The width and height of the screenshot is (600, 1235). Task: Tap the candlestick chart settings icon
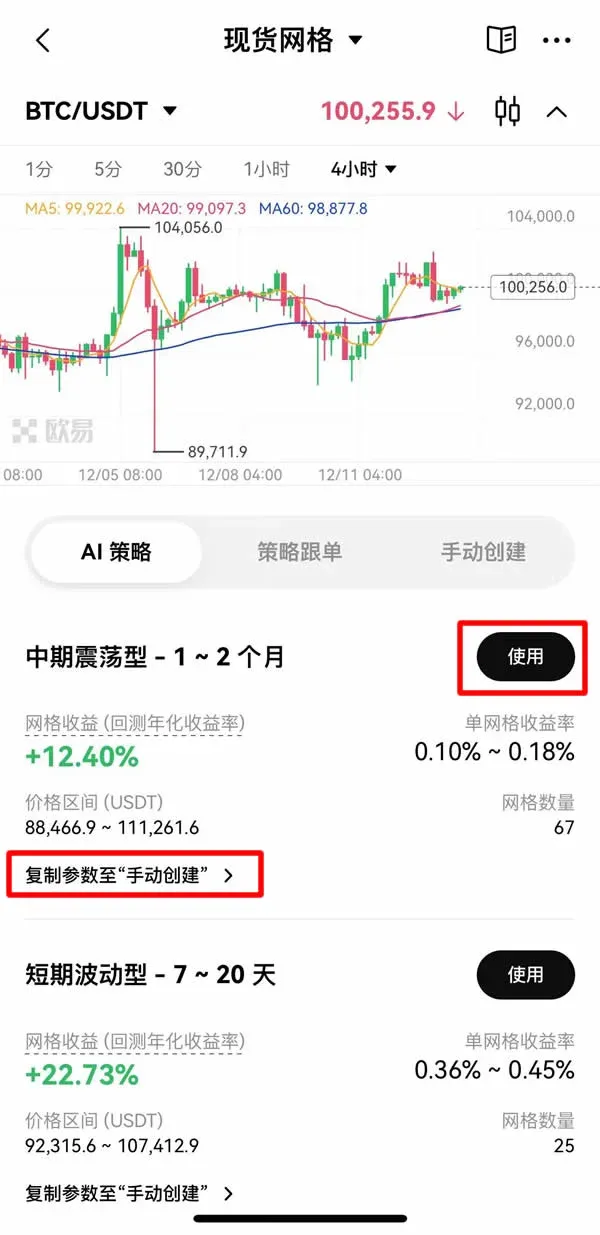pos(508,110)
